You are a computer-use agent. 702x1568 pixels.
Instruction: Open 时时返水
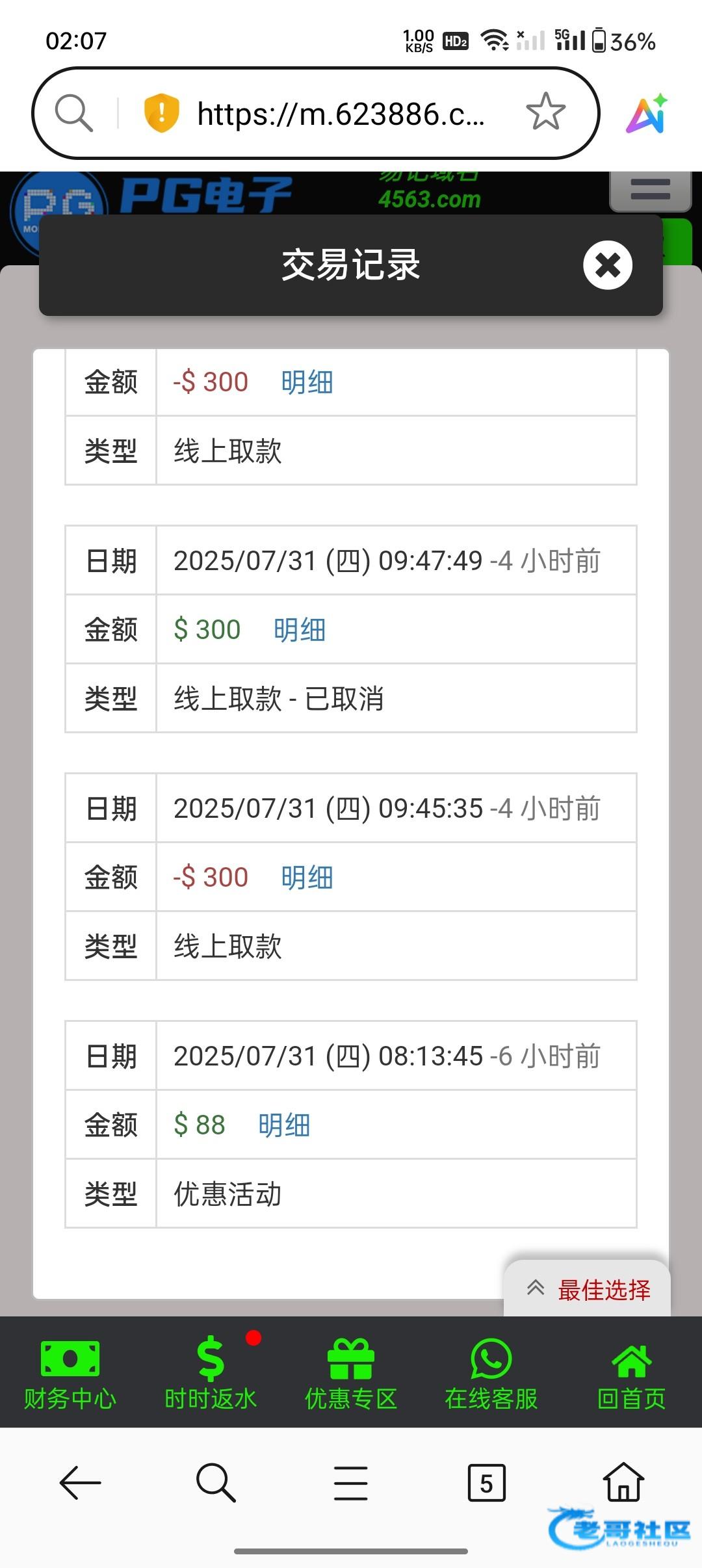[x=211, y=1373]
